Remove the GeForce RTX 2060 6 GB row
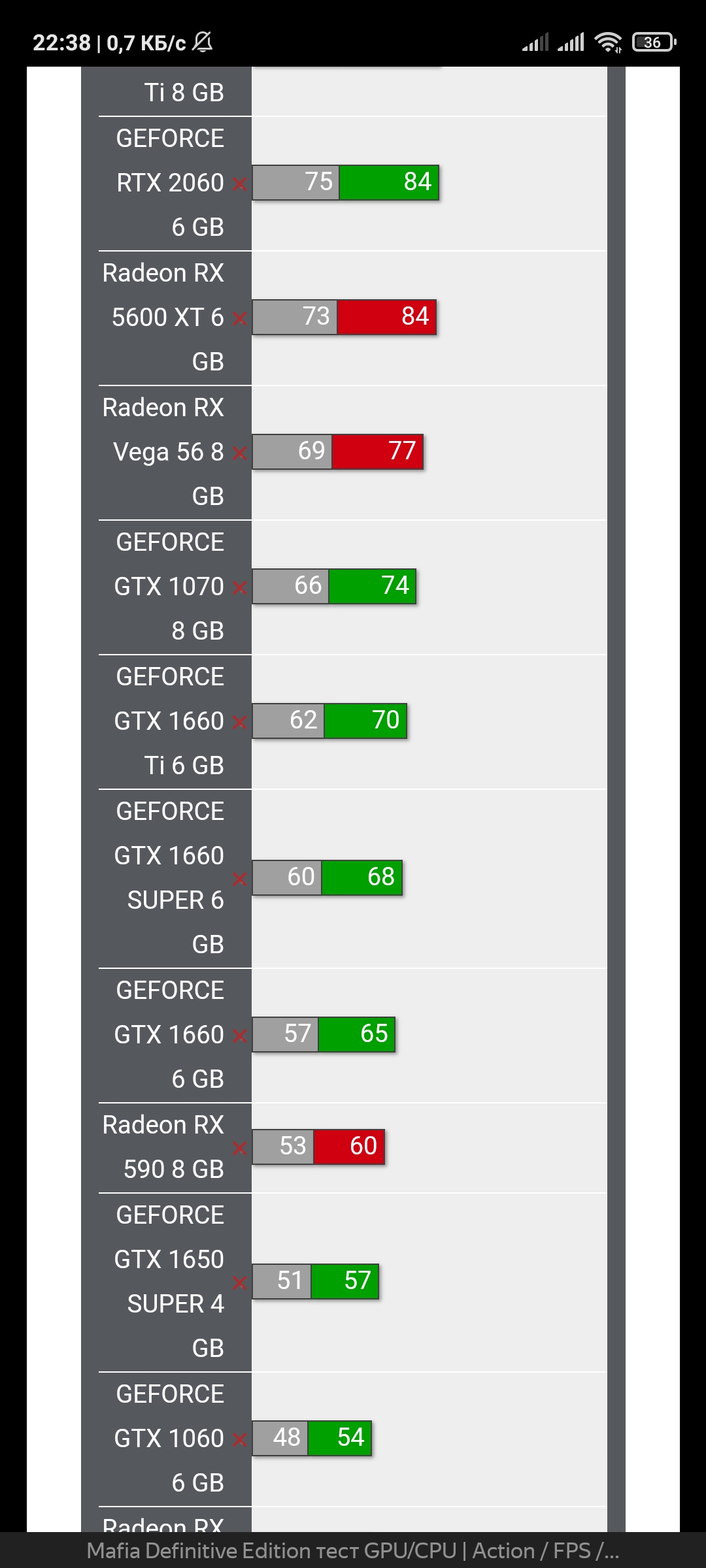This screenshot has height=1568, width=706. click(239, 184)
